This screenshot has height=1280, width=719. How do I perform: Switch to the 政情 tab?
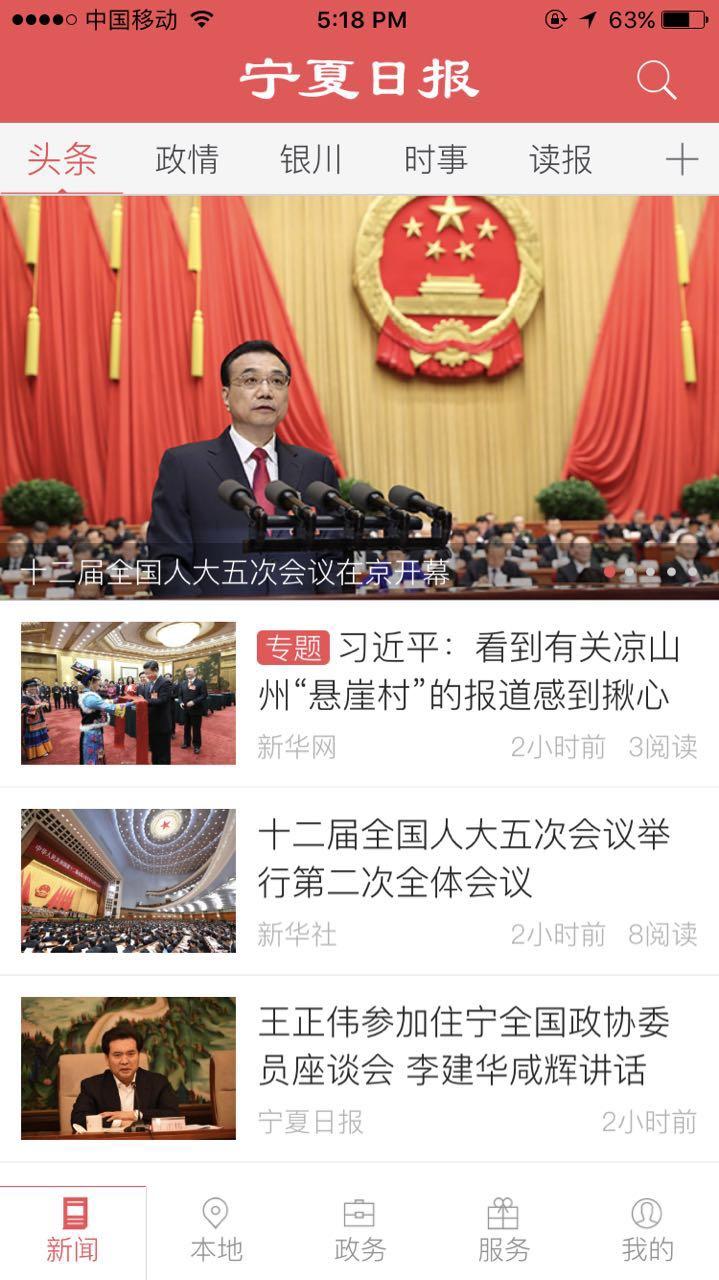click(x=187, y=159)
